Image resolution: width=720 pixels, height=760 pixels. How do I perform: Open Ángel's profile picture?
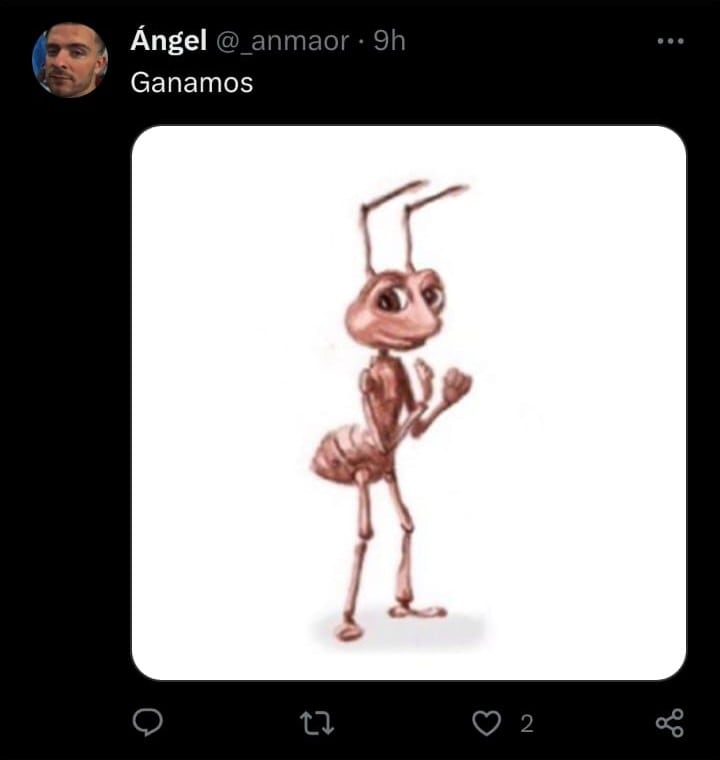click(x=70, y=60)
